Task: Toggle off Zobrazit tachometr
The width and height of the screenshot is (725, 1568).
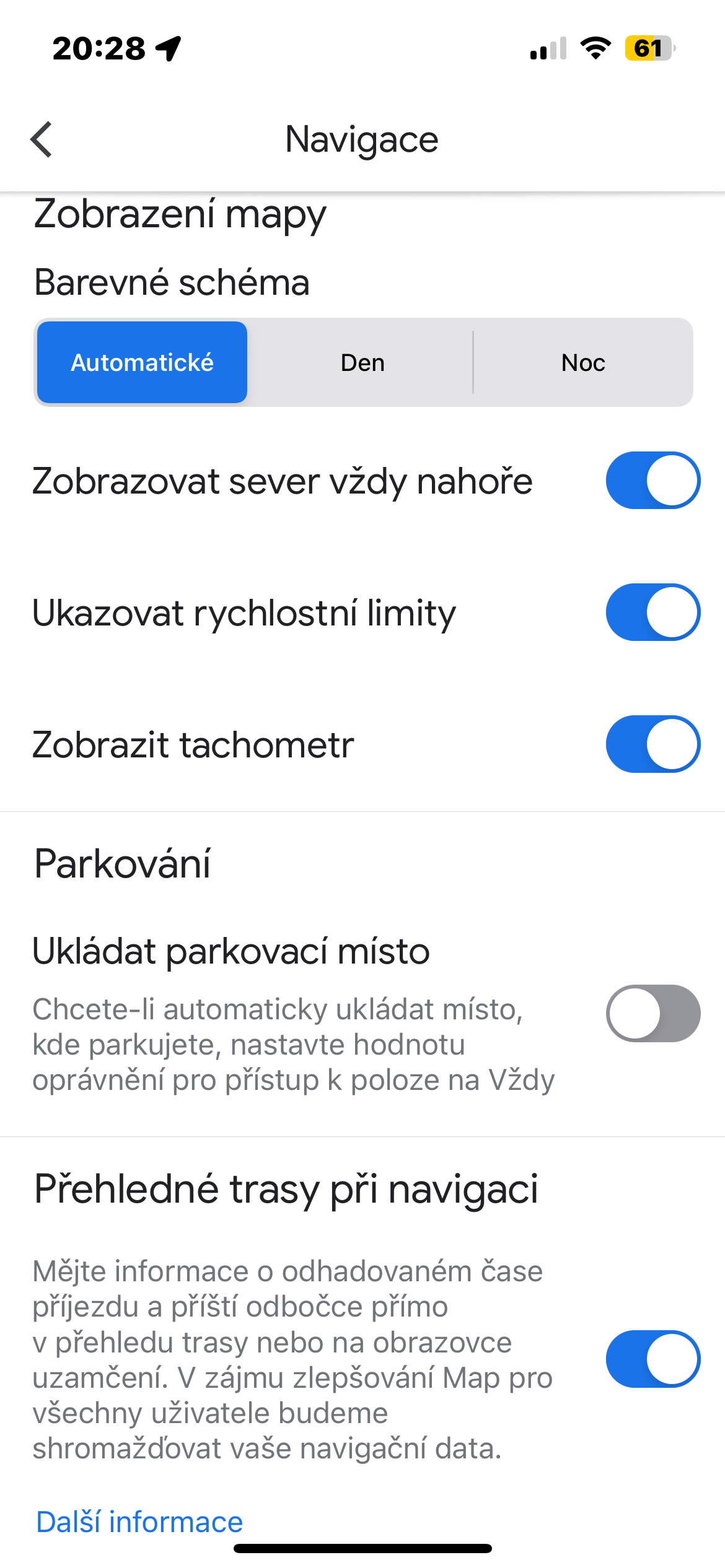Action: pyautogui.click(x=652, y=744)
